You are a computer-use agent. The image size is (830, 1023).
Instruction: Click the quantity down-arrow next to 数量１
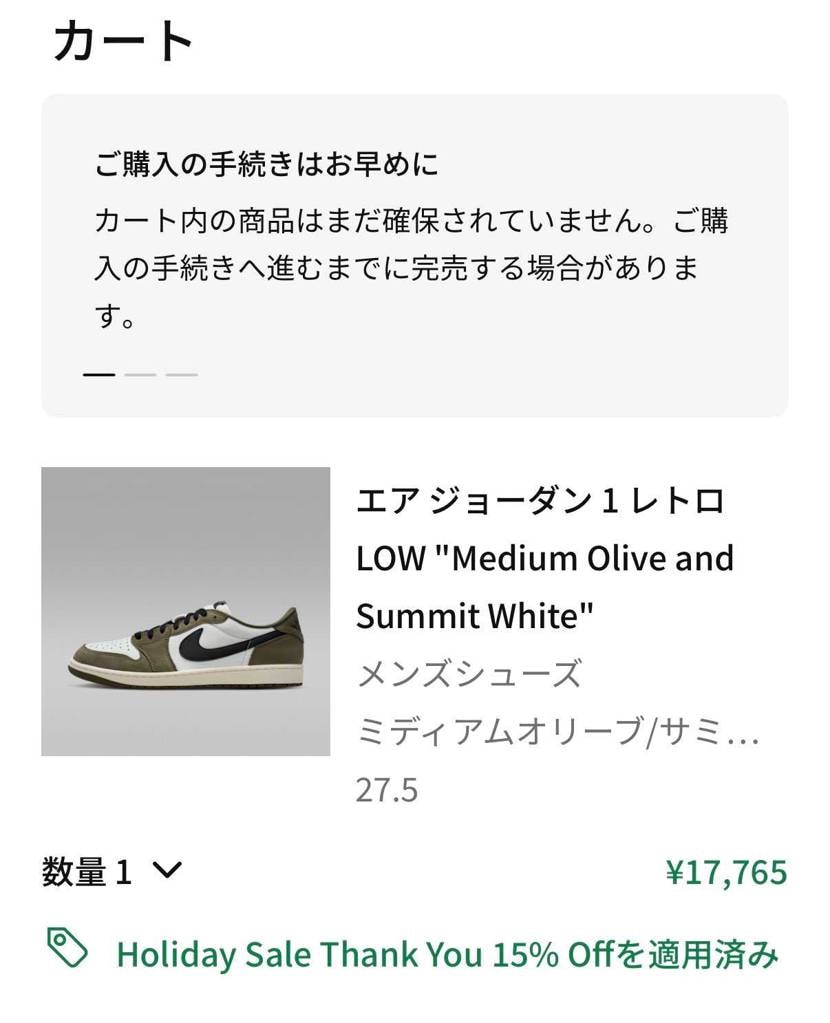click(166, 869)
